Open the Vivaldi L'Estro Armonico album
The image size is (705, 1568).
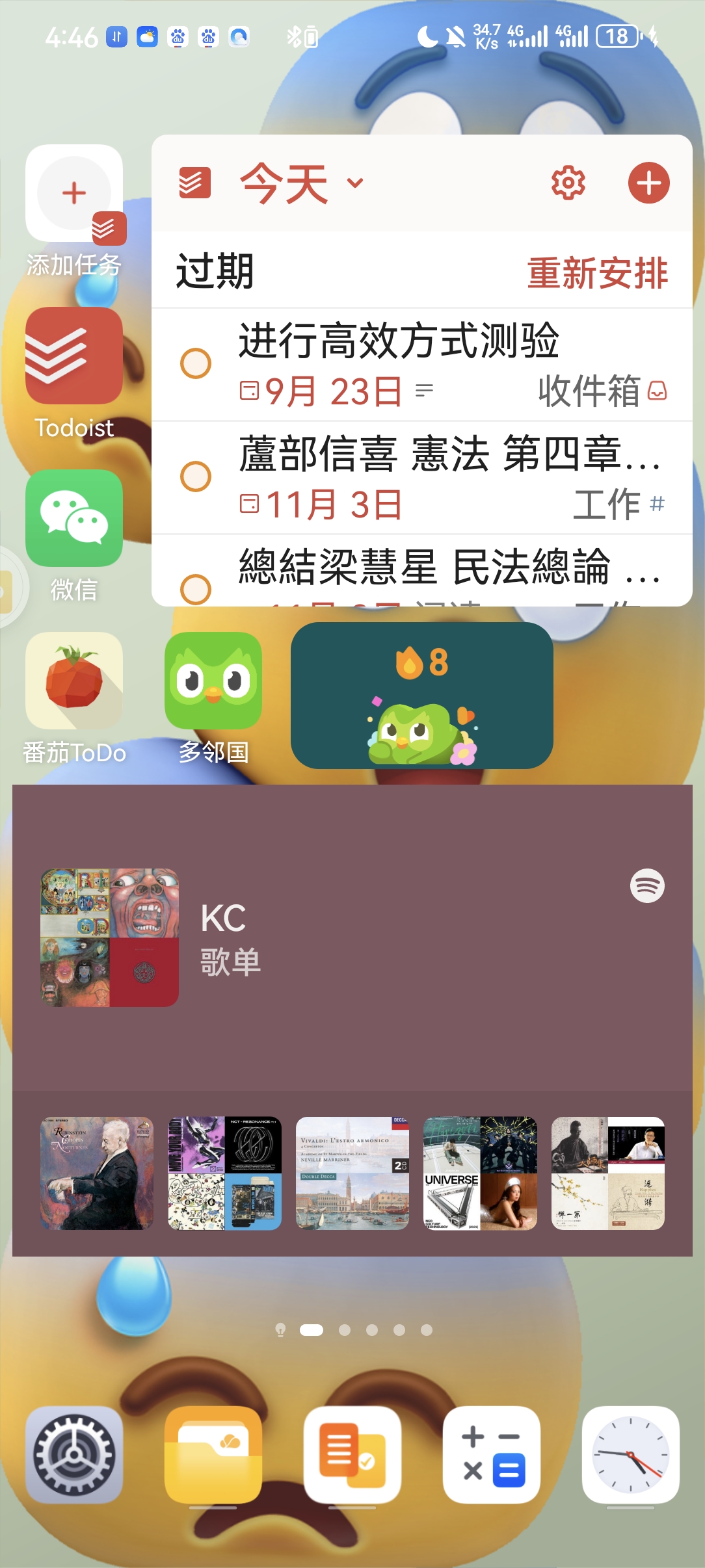(352, 1173)
